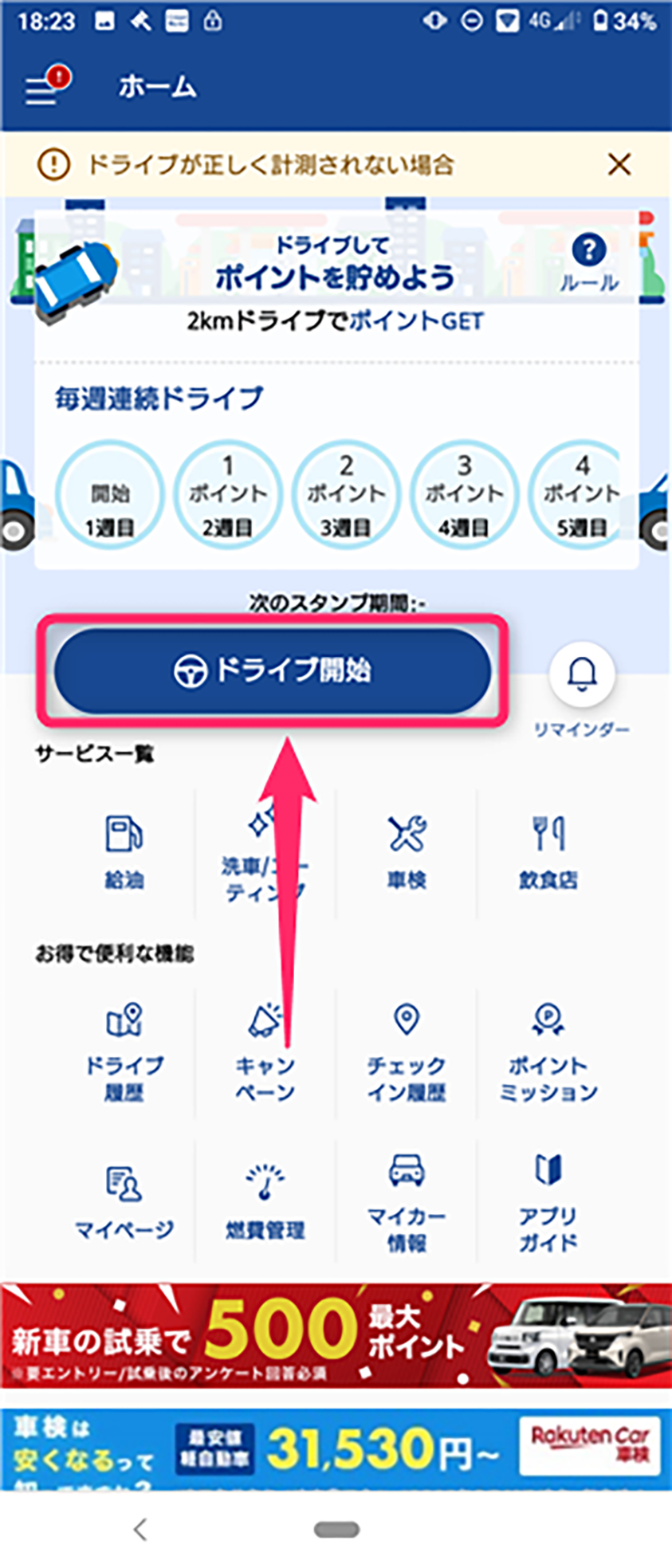This screenshot has width=672, height=1568.
Task: Open マイカー情報
Action: (x=407, y=1201)
